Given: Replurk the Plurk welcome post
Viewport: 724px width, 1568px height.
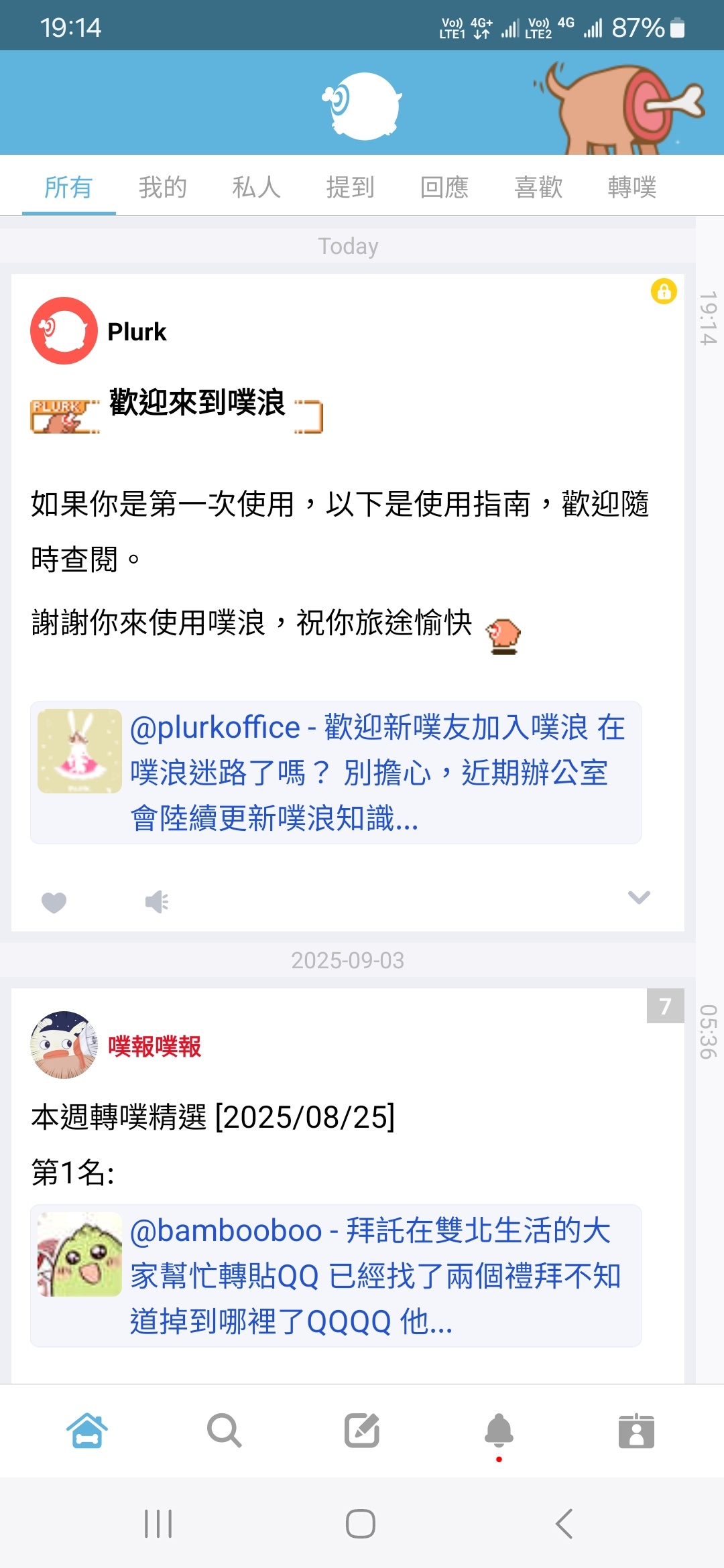Looking at the screenshot, I should tap(157, 902).
